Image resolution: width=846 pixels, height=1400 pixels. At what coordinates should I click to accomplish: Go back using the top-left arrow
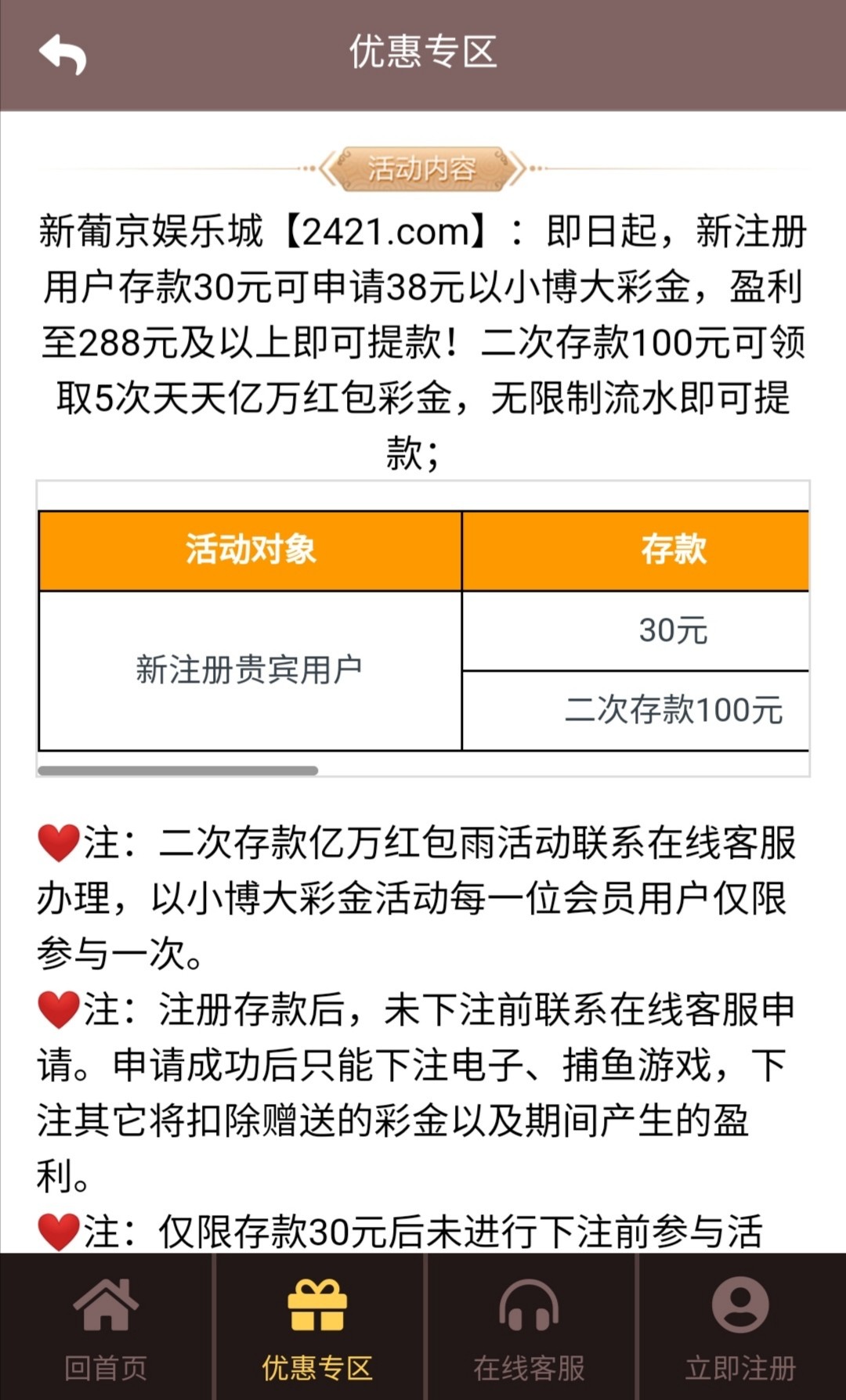pos(63,54)
